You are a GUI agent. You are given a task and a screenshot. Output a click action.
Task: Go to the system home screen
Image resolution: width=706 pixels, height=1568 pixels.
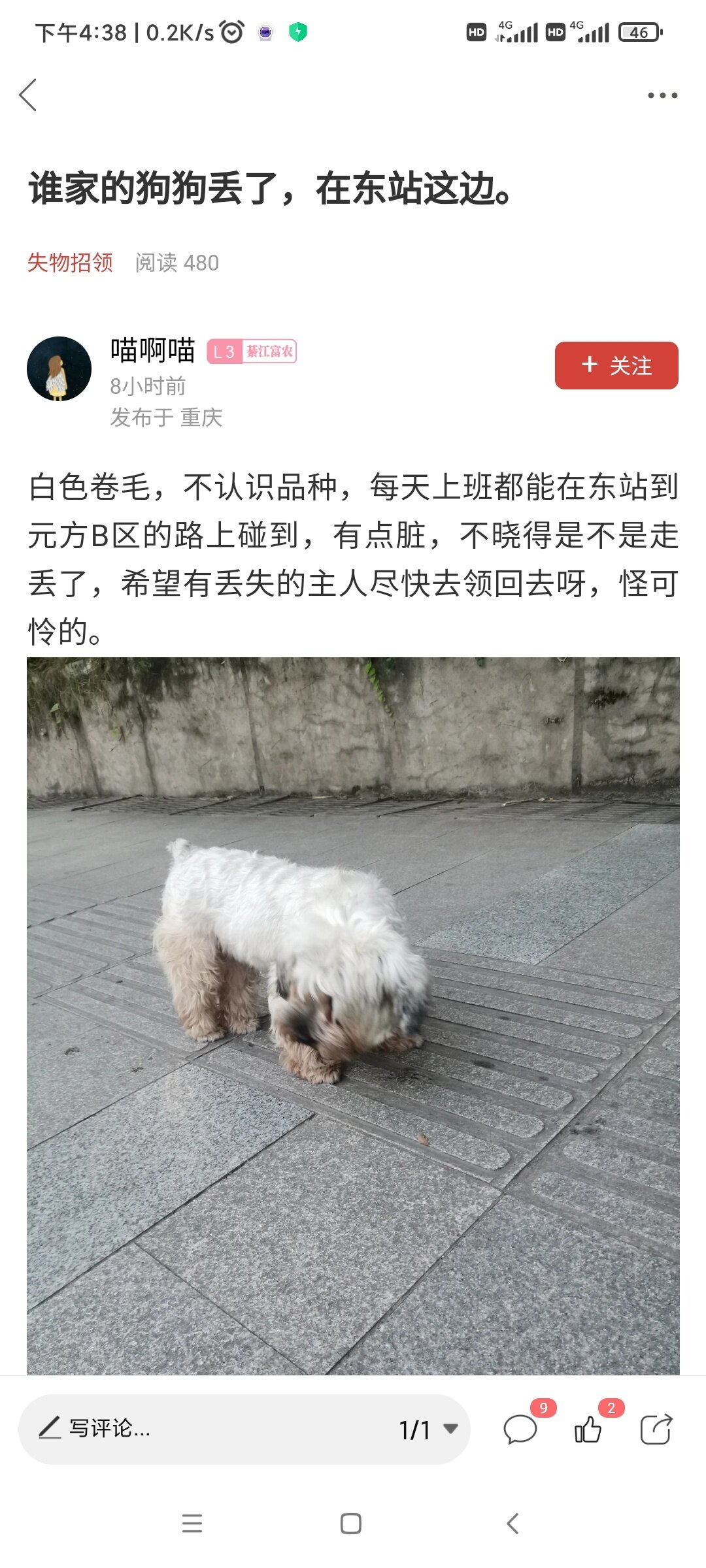pos(351,1524)
